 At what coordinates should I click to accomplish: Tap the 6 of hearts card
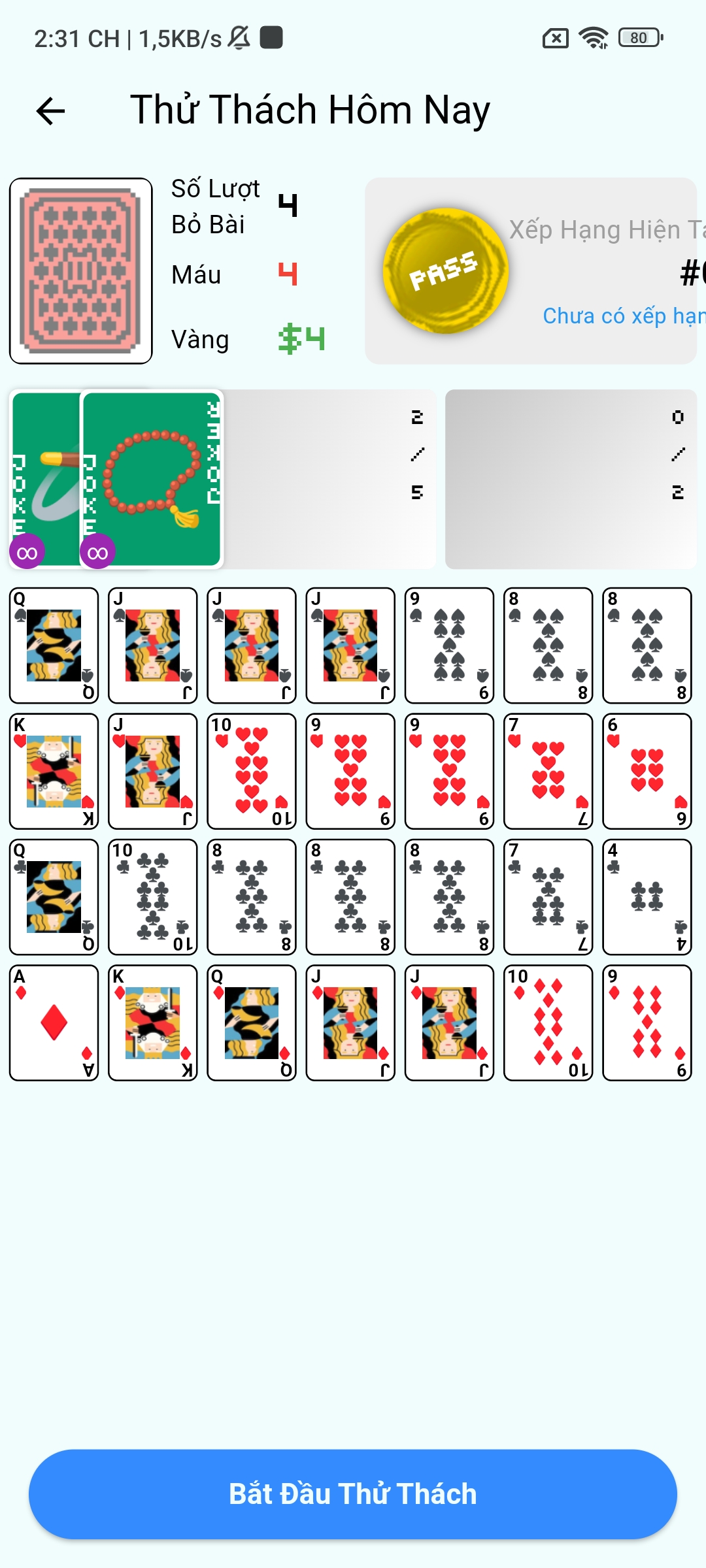[647, 771]
